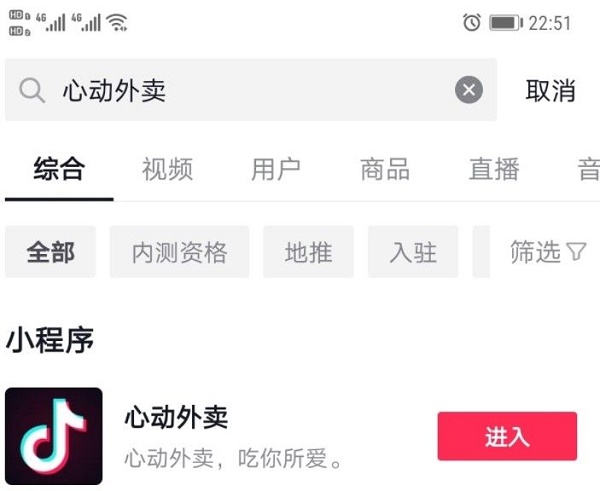This screenshot has width=600, height=491.
Task: Open the 筛选 filter options
Action: click(x=547, y=252)
